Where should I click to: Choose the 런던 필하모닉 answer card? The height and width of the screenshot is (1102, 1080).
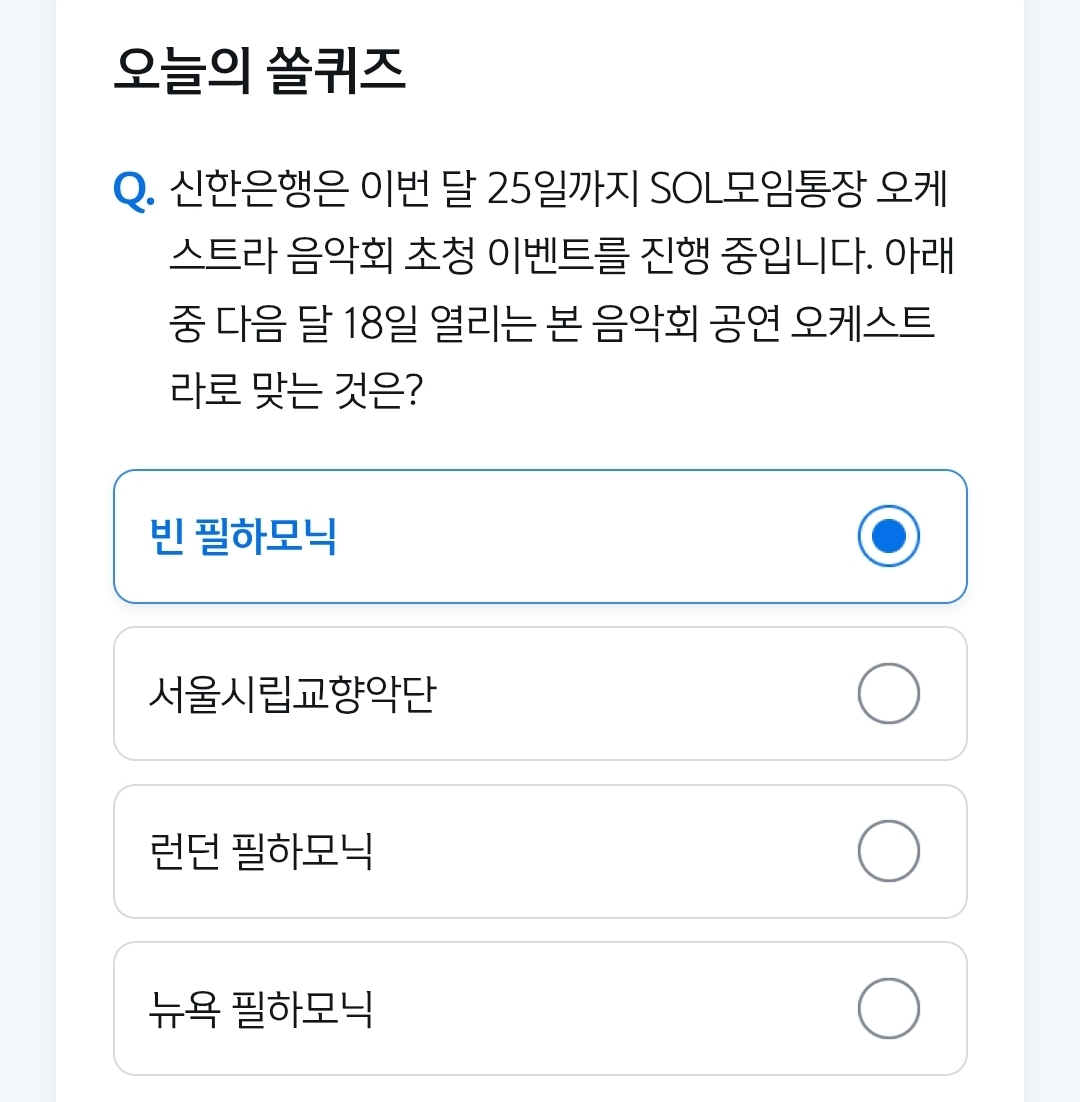[x=540, y=851]
